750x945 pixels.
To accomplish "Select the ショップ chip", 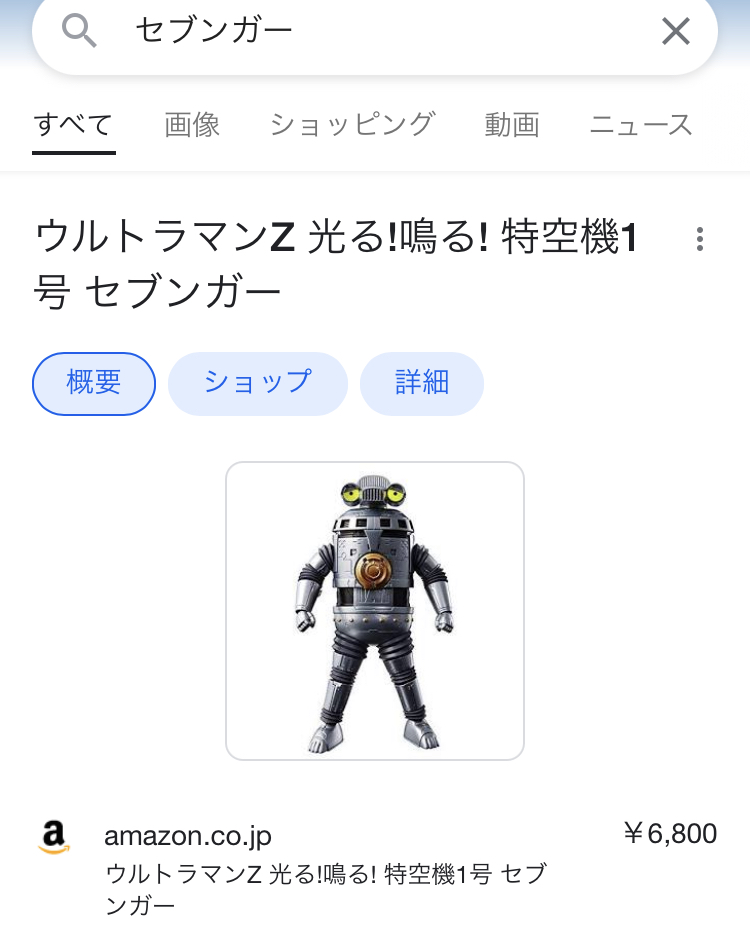I will pyautogui.click(x=257, y=383).
